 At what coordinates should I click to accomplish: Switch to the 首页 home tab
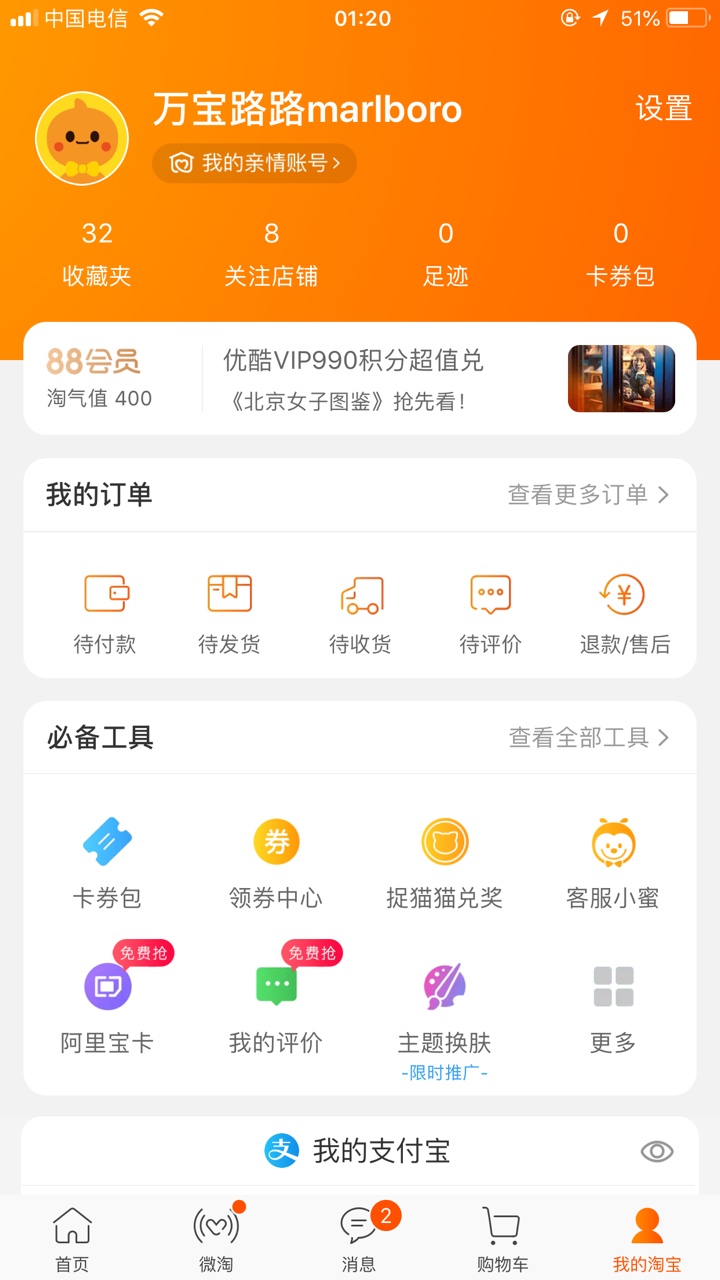(72, 1239)
